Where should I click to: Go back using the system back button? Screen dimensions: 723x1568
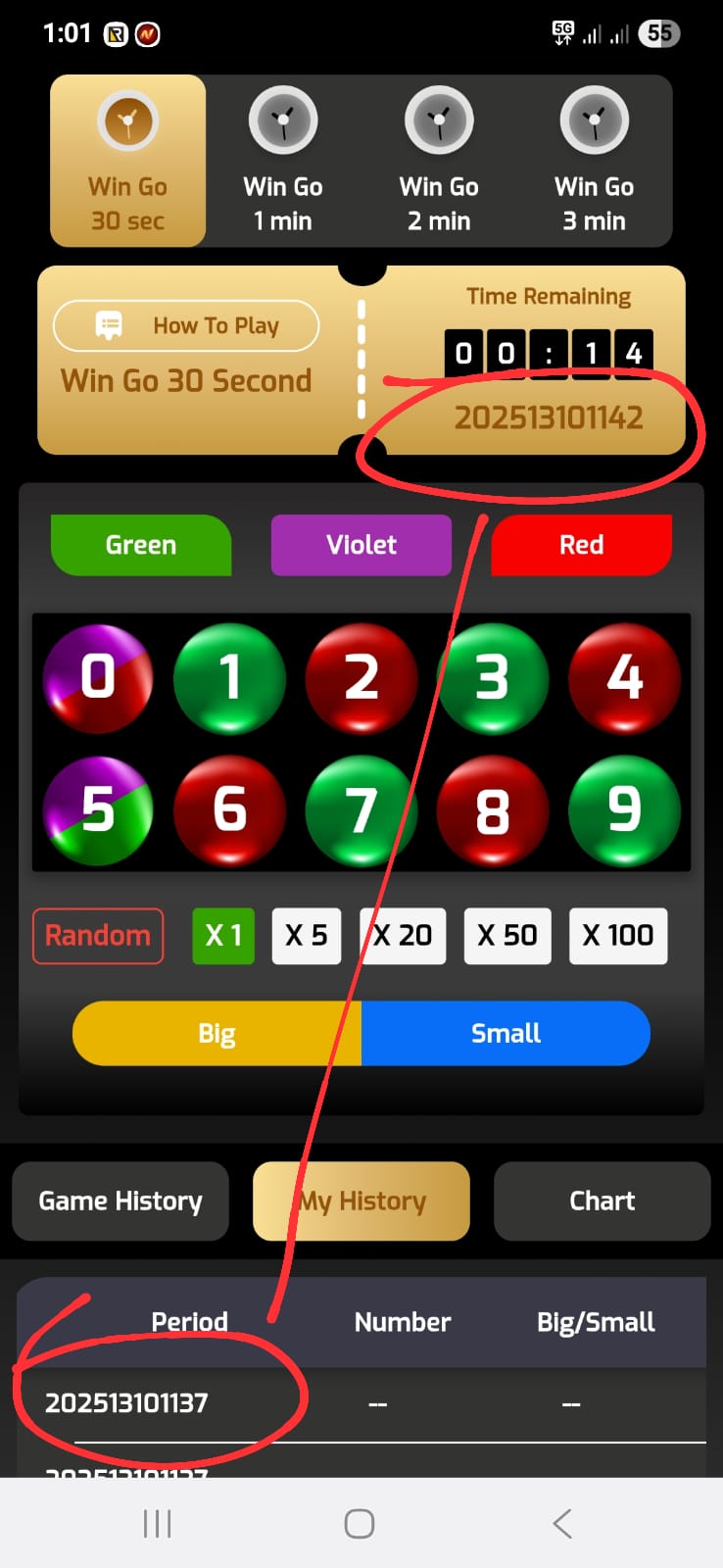pyautogui.click(x=561, y=1524)
